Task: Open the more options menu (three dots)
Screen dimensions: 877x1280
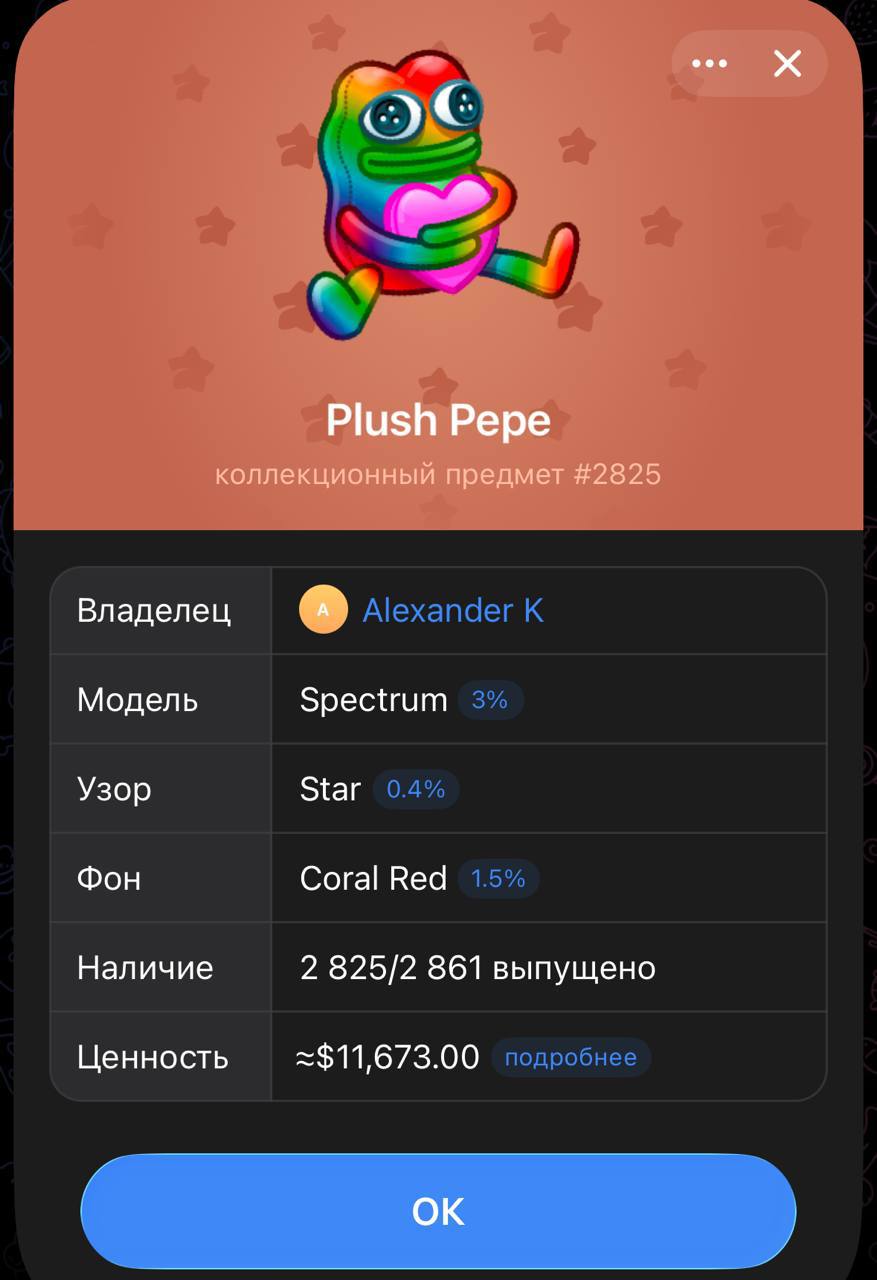Action: (709, 63)
